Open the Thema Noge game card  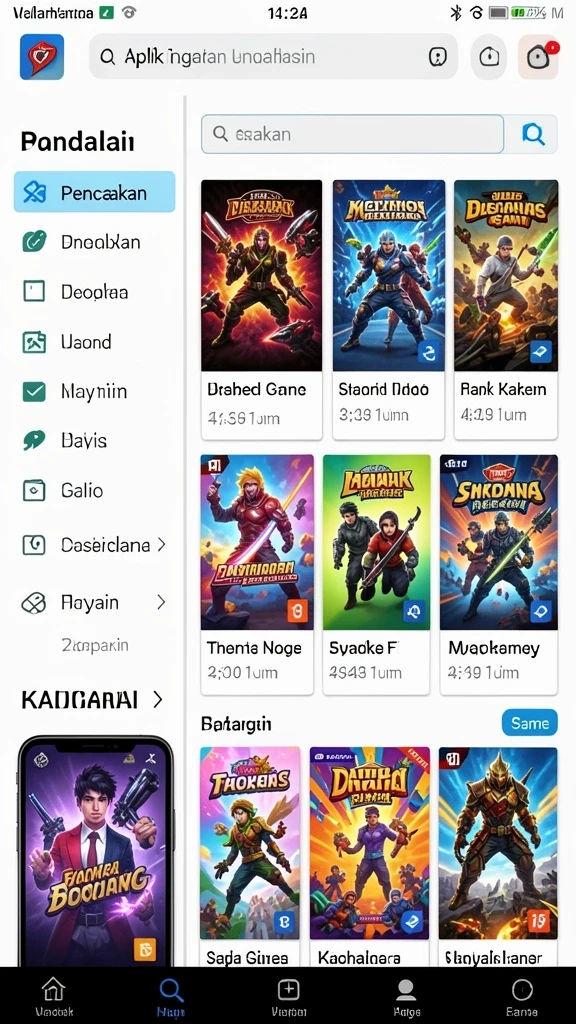(x=257, y=575)
